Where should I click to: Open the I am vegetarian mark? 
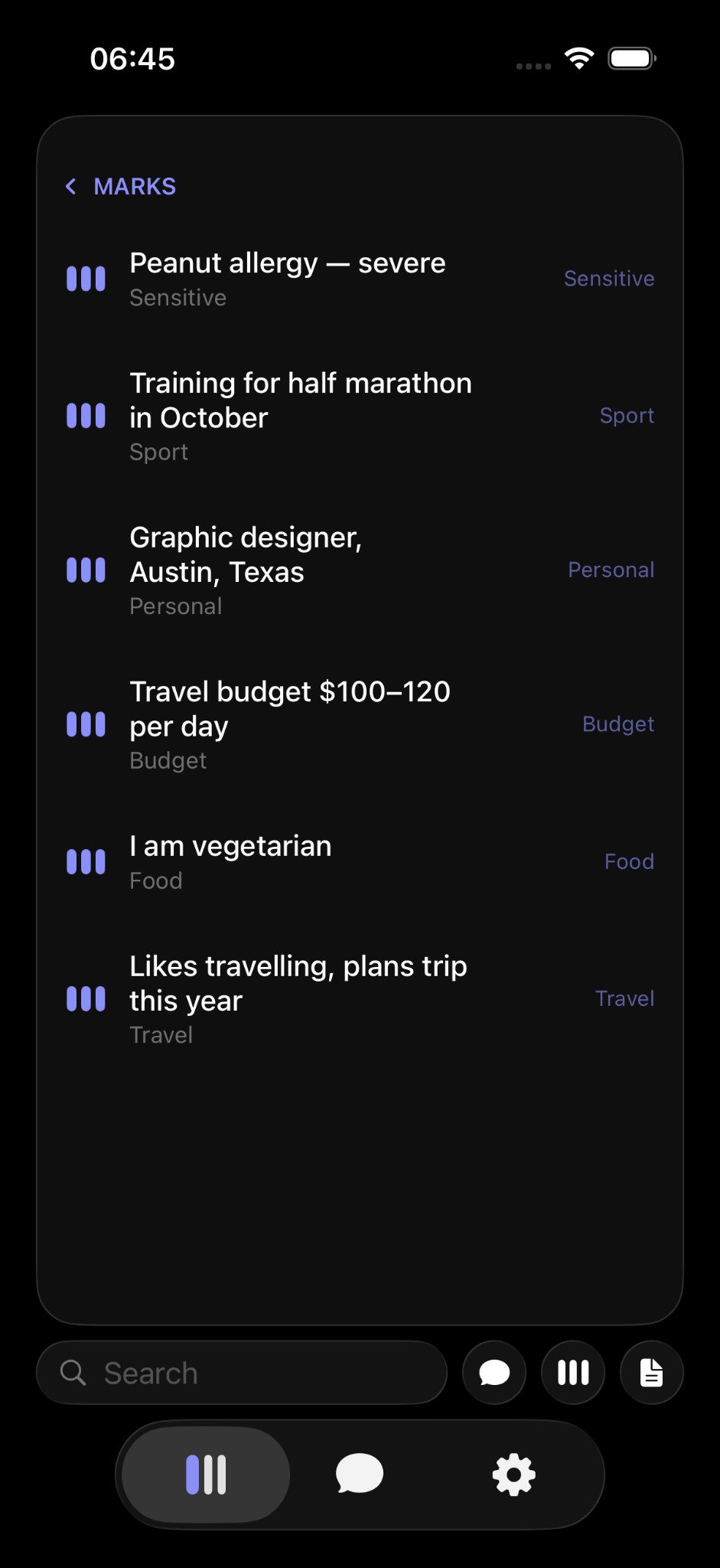click(230, 862)
